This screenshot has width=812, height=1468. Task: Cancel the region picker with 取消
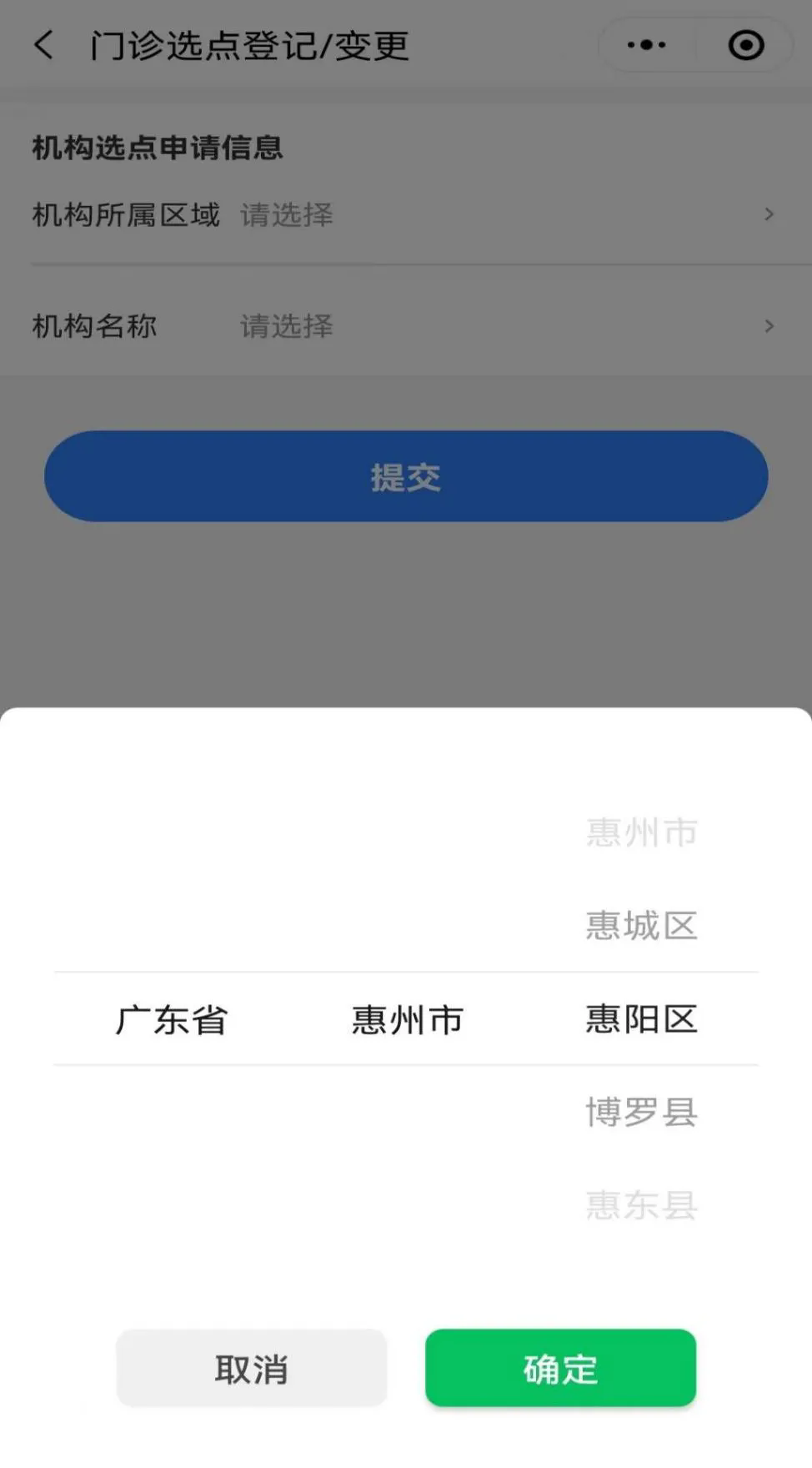click(x=252, y=1369)
